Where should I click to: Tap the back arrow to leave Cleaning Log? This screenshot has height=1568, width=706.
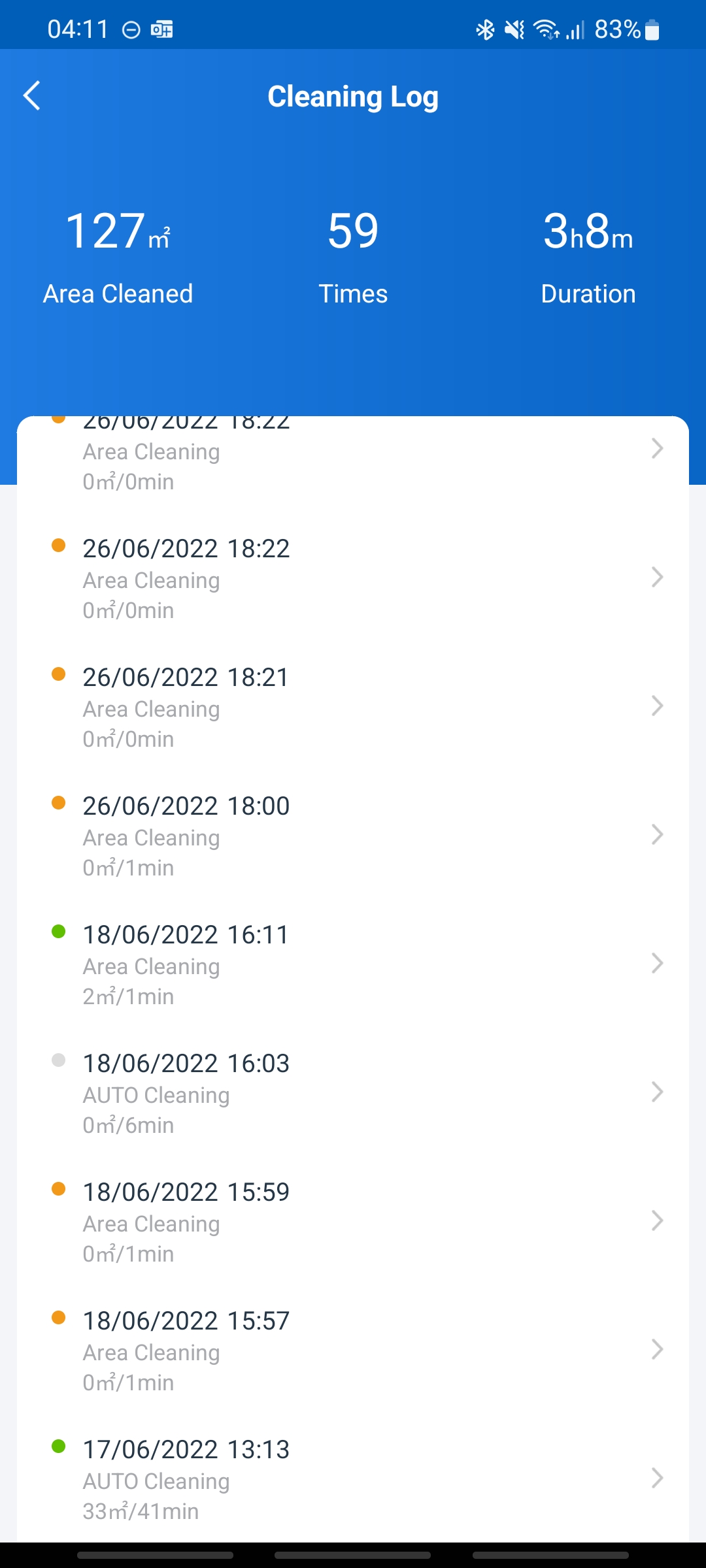coord(32,95)
